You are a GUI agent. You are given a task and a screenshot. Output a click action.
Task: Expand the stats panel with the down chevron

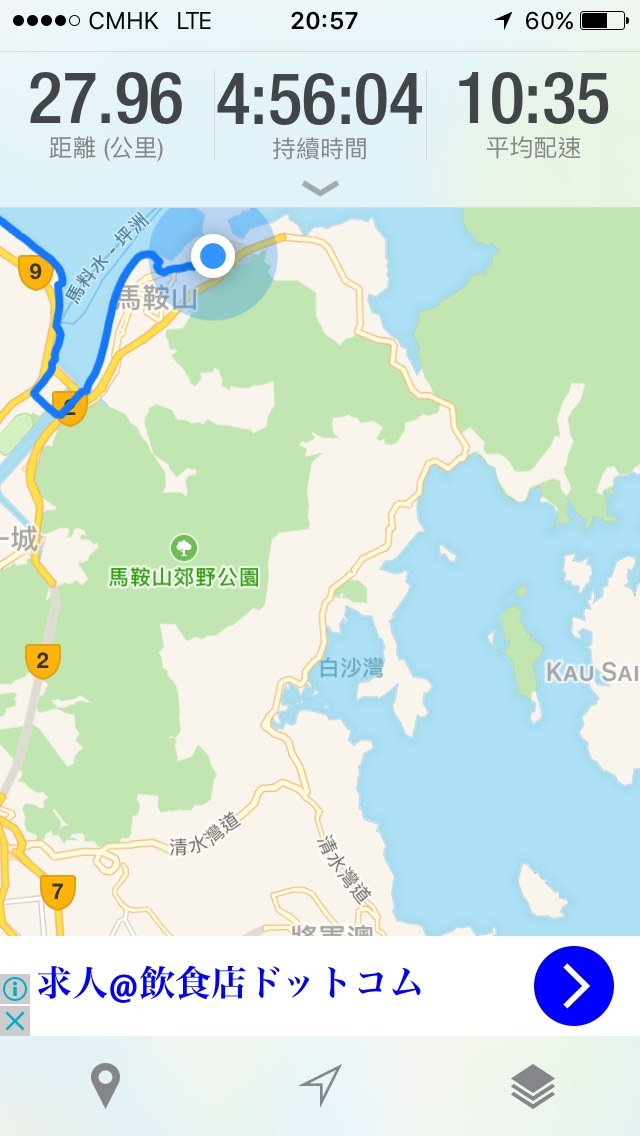[320, 188]
